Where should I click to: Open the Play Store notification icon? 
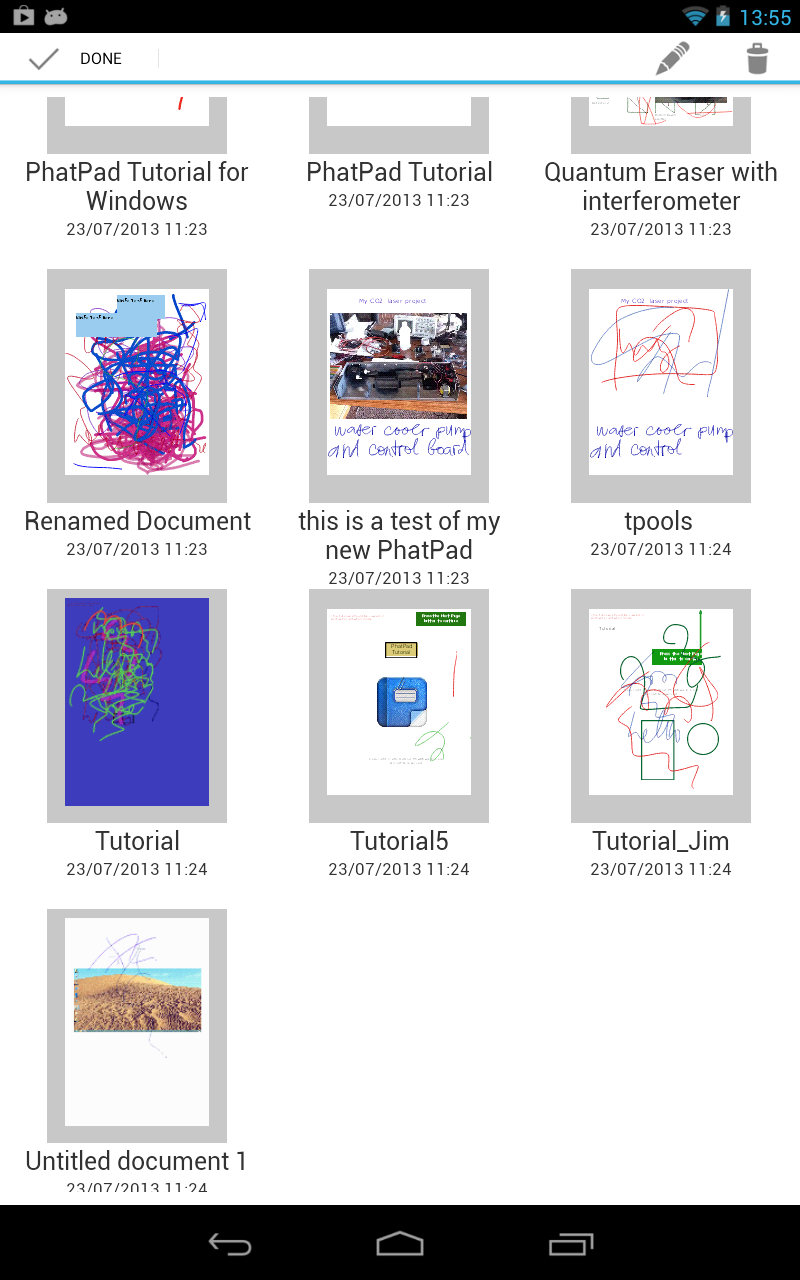coord(20,16)
